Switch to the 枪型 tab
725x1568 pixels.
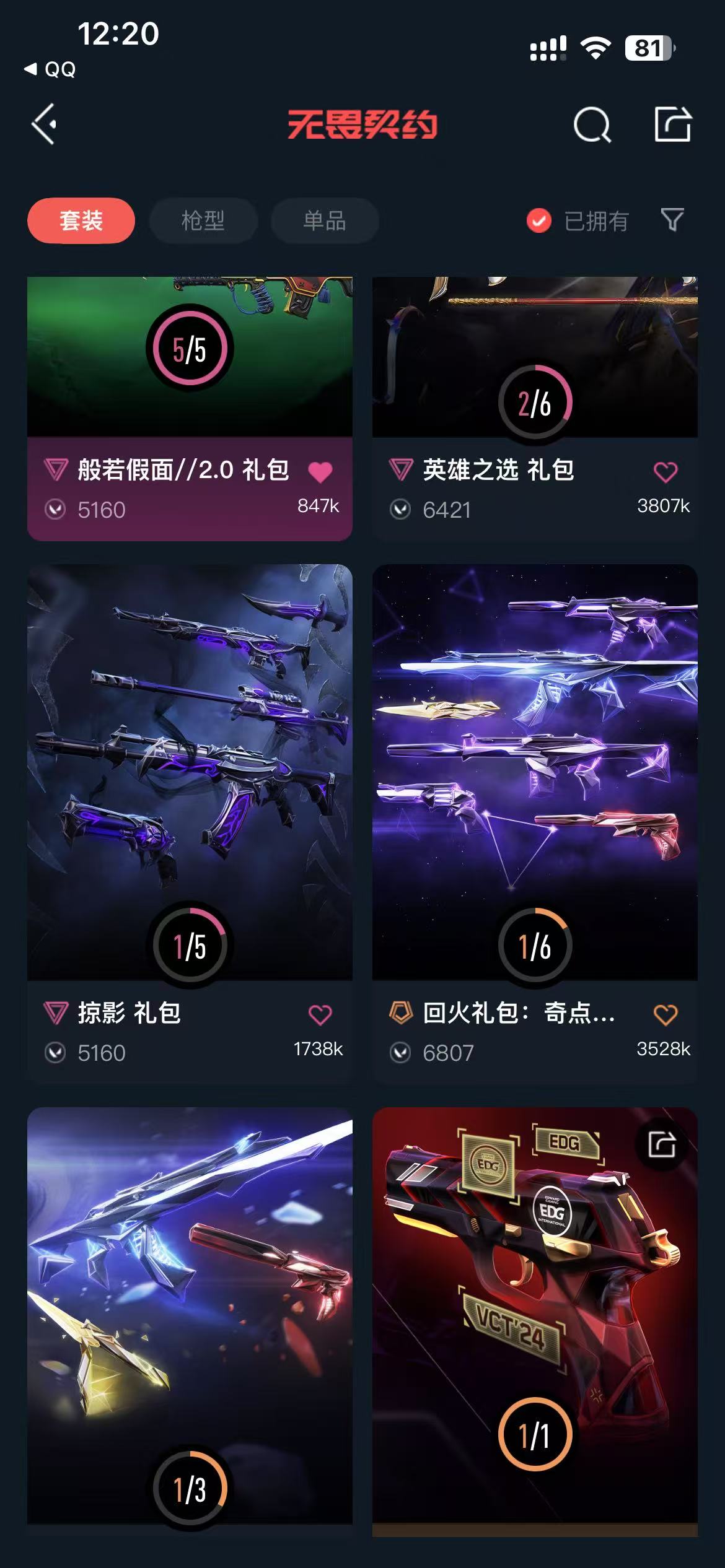(203, 220)
